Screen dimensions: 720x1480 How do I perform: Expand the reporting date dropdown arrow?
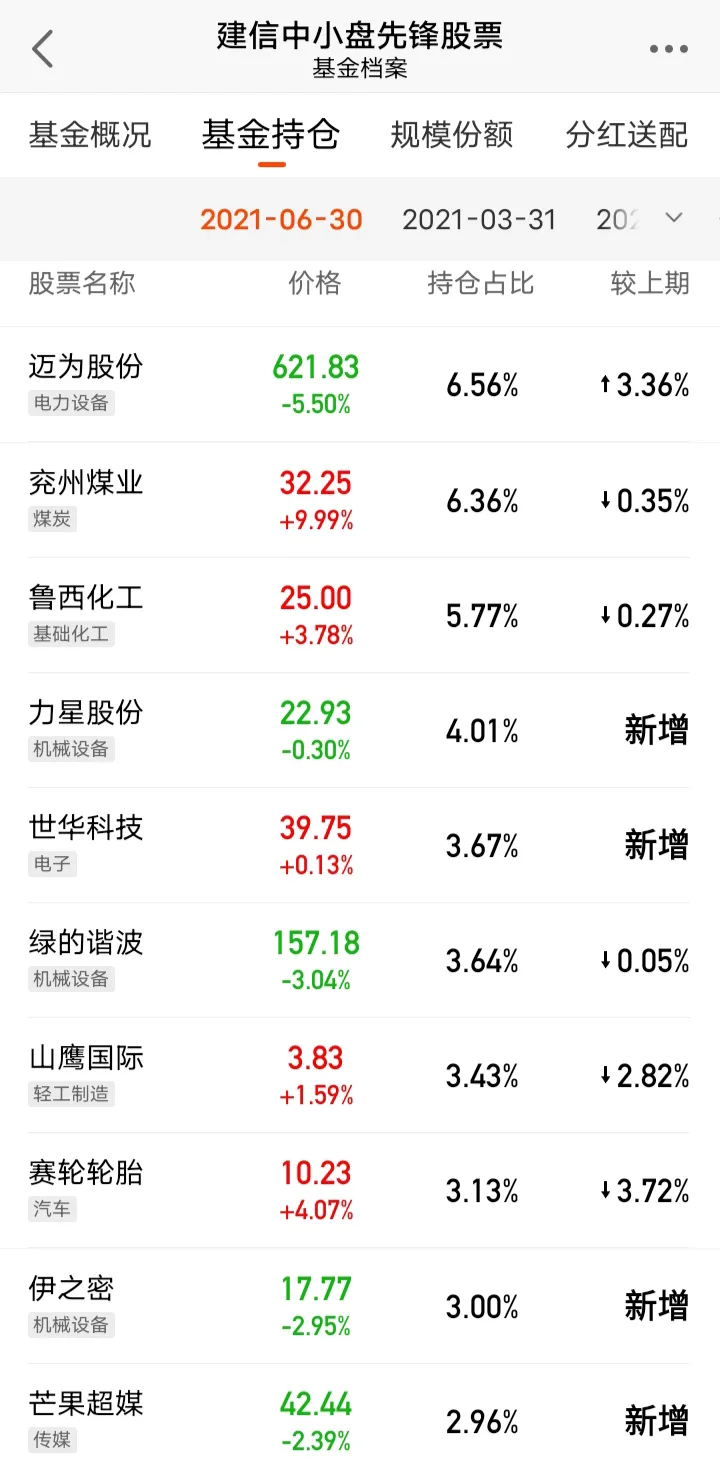[674, 218]
